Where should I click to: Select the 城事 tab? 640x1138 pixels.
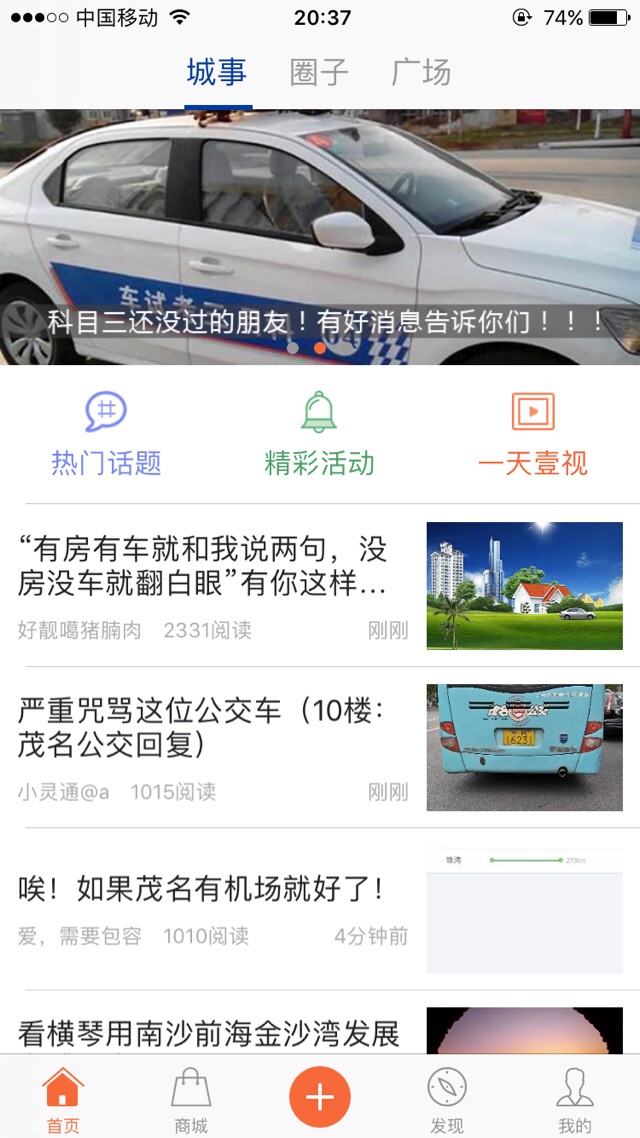tap(217, 73)
